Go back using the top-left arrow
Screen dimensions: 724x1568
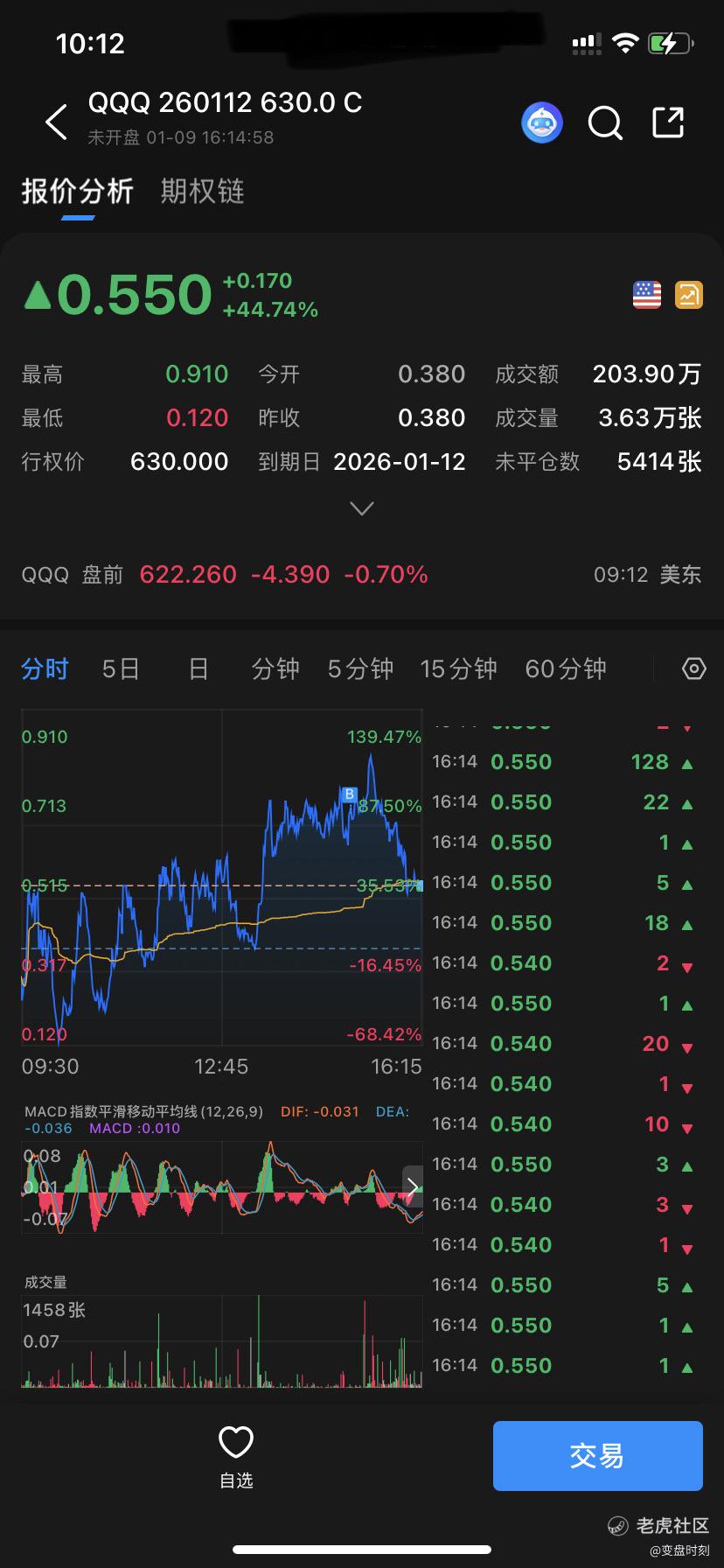click(57, 122)
